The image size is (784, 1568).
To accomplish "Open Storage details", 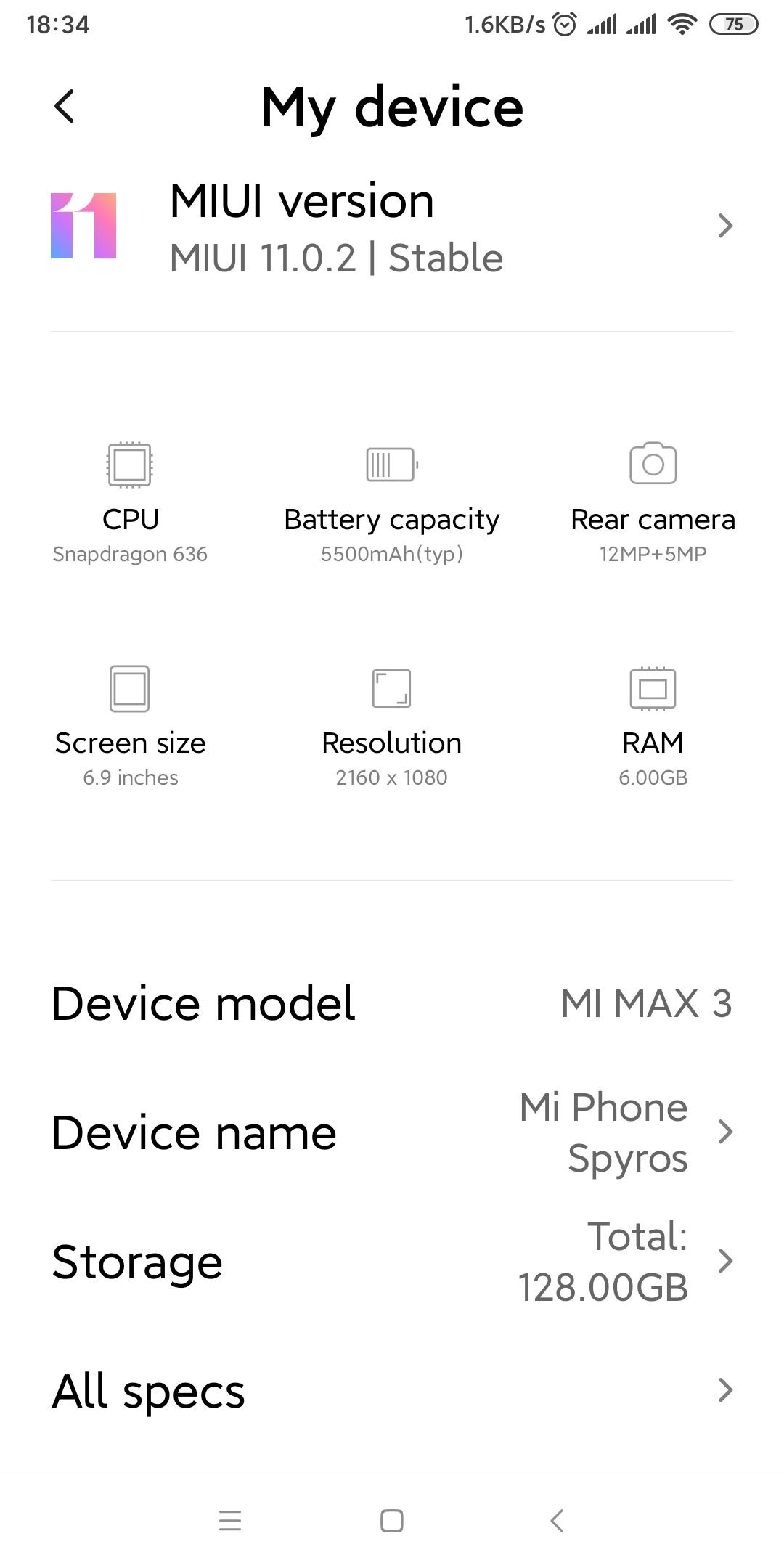I will point(392,1262).
